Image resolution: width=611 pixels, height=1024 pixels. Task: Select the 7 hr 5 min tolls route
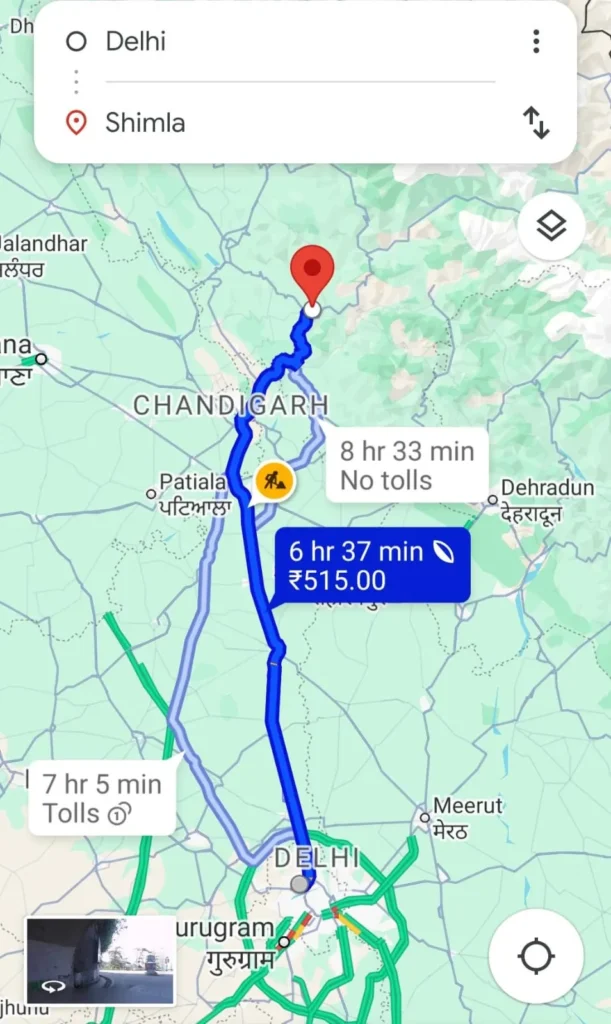pos(102,797)
